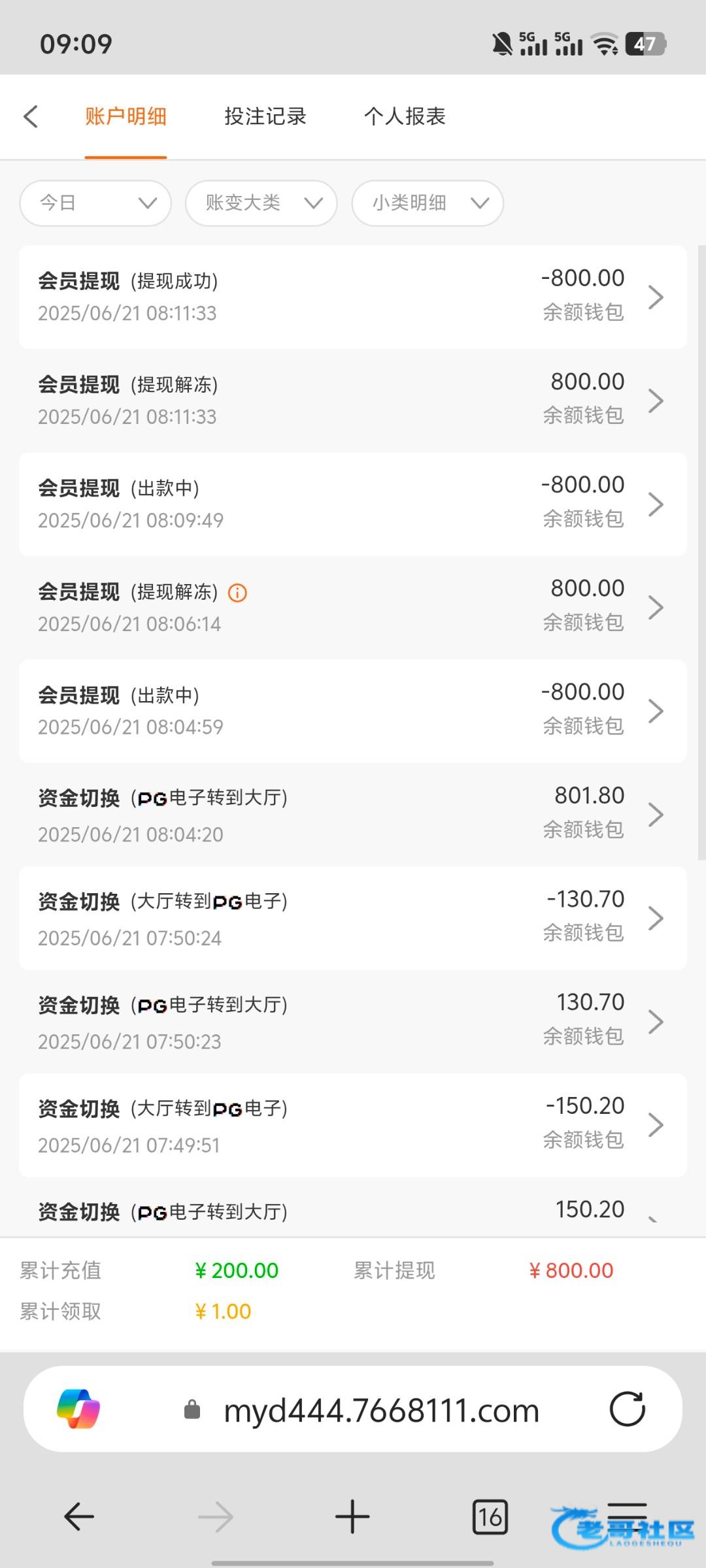View the 提现解冻 record at 08:11:33
The height and width of the screenshot is (1568, 706).
(353, 400)
